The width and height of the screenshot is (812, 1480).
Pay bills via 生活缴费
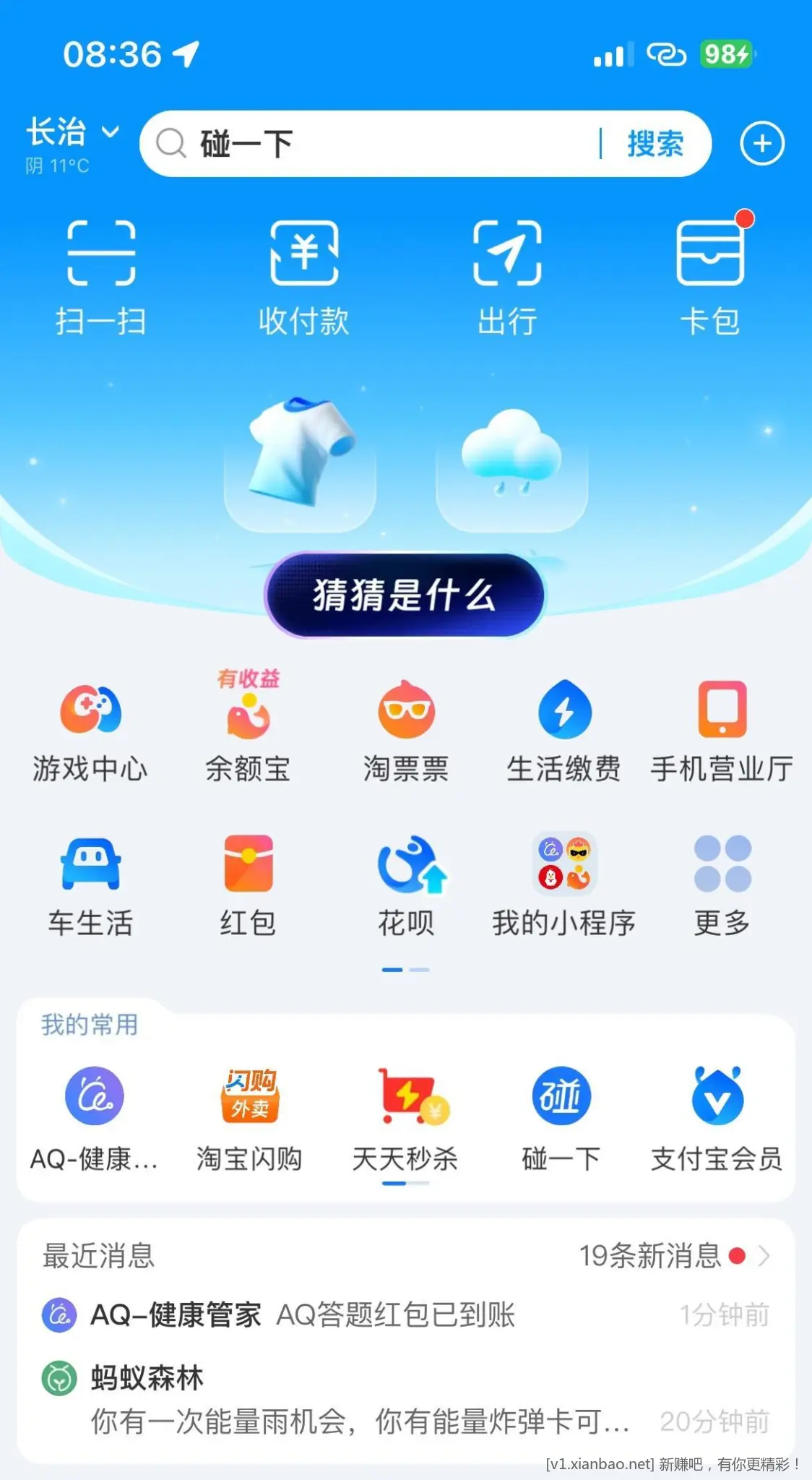(x=564, y=731)
